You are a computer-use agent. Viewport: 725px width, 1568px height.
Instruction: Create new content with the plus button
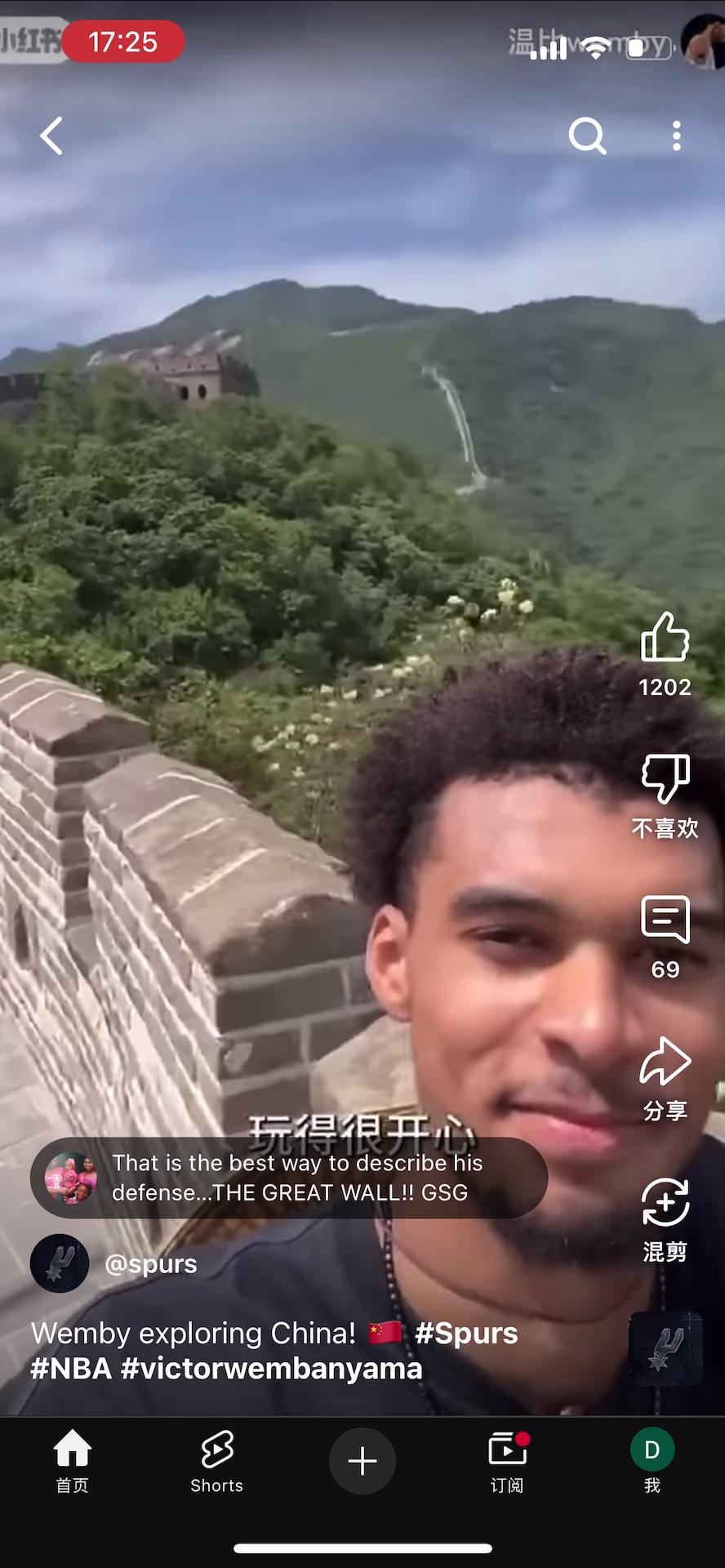pyautogui.click(x=362, y=1461)
